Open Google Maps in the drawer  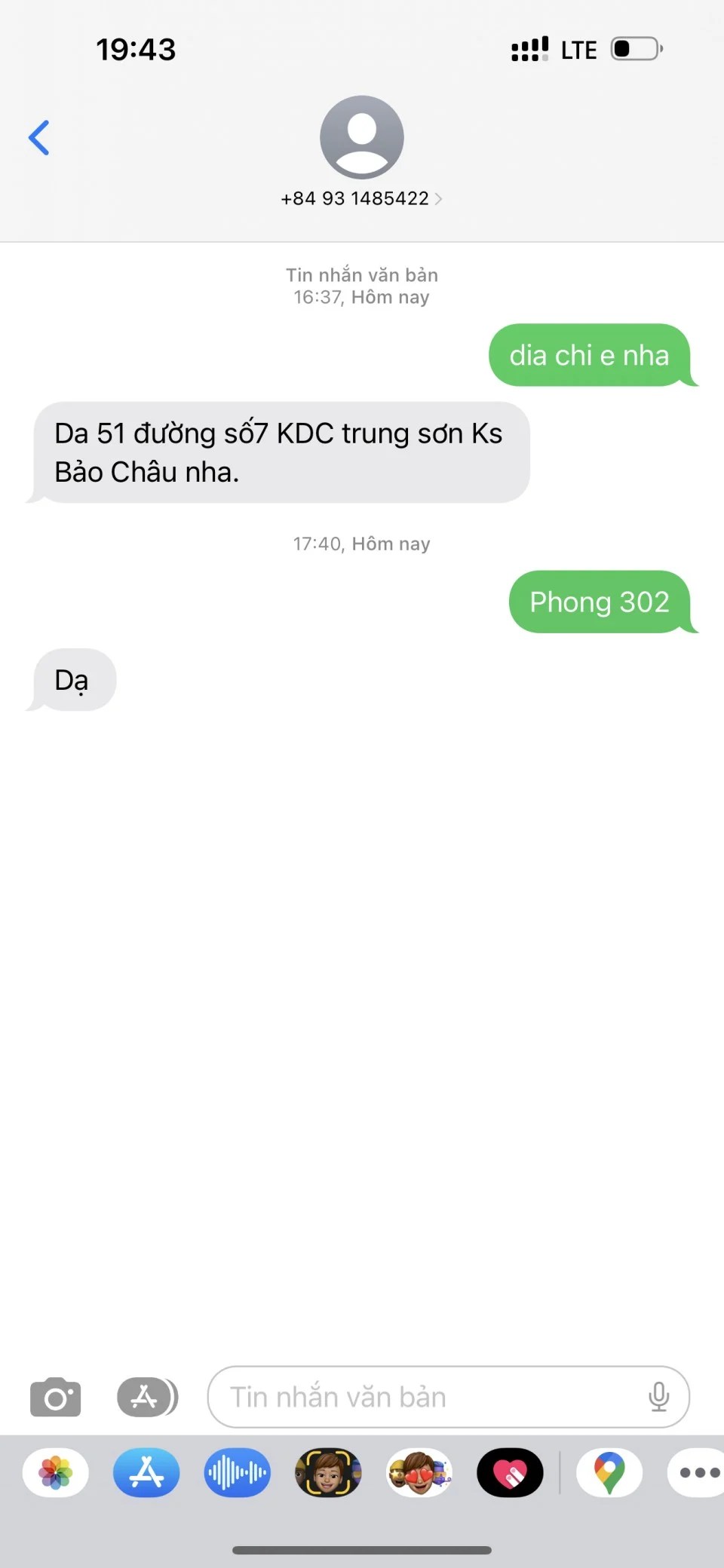coord(609,1472)
